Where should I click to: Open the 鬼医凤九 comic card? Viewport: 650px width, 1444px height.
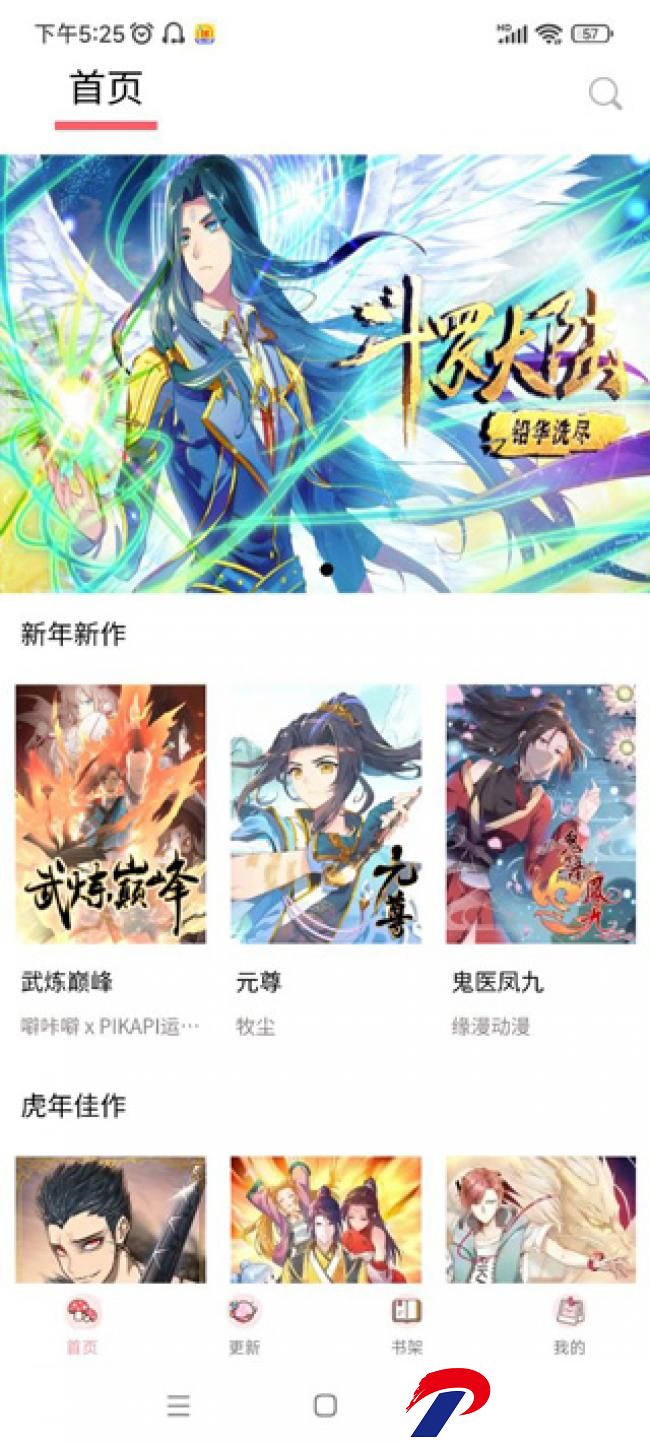[x=541, y=860]
